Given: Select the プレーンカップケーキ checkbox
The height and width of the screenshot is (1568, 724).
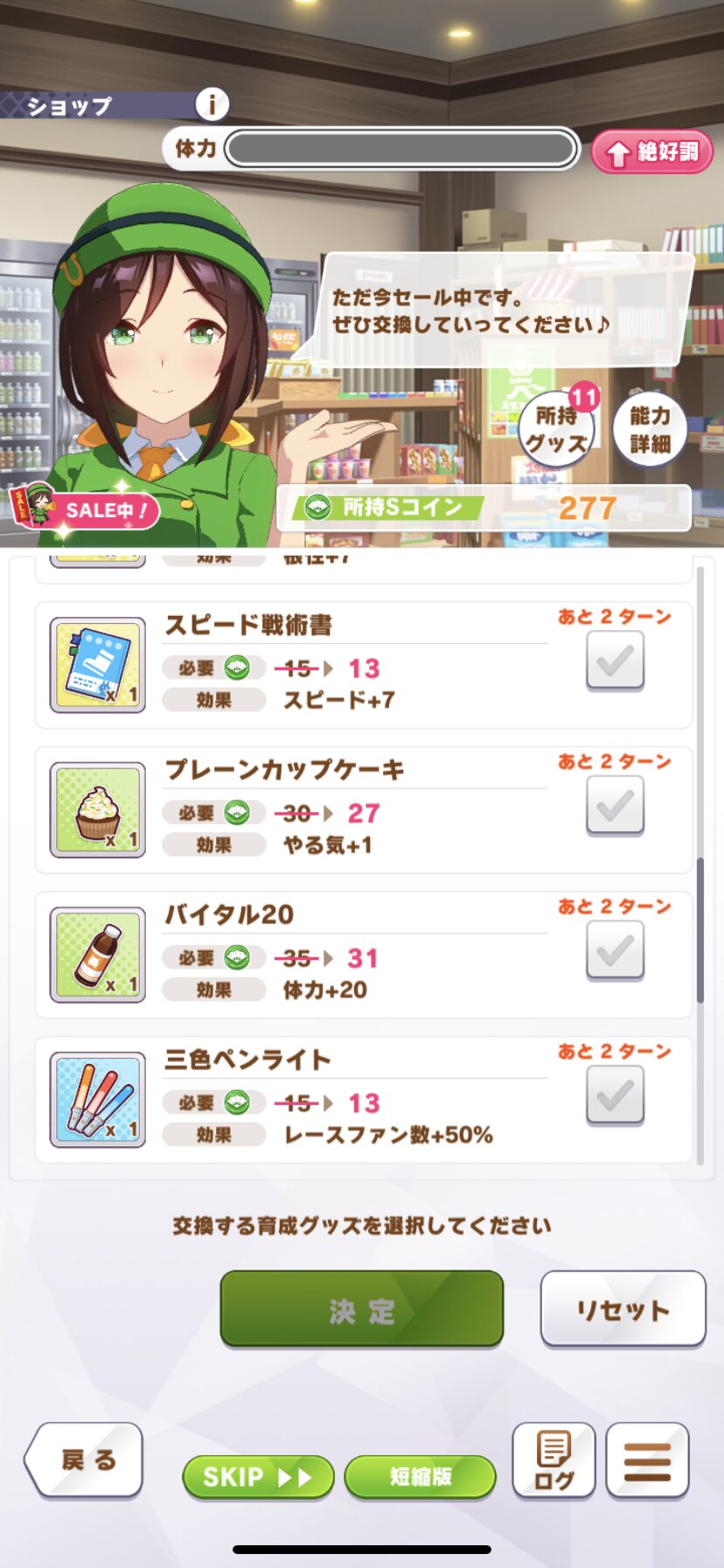Looking at the screenshot, I should 615,804.
